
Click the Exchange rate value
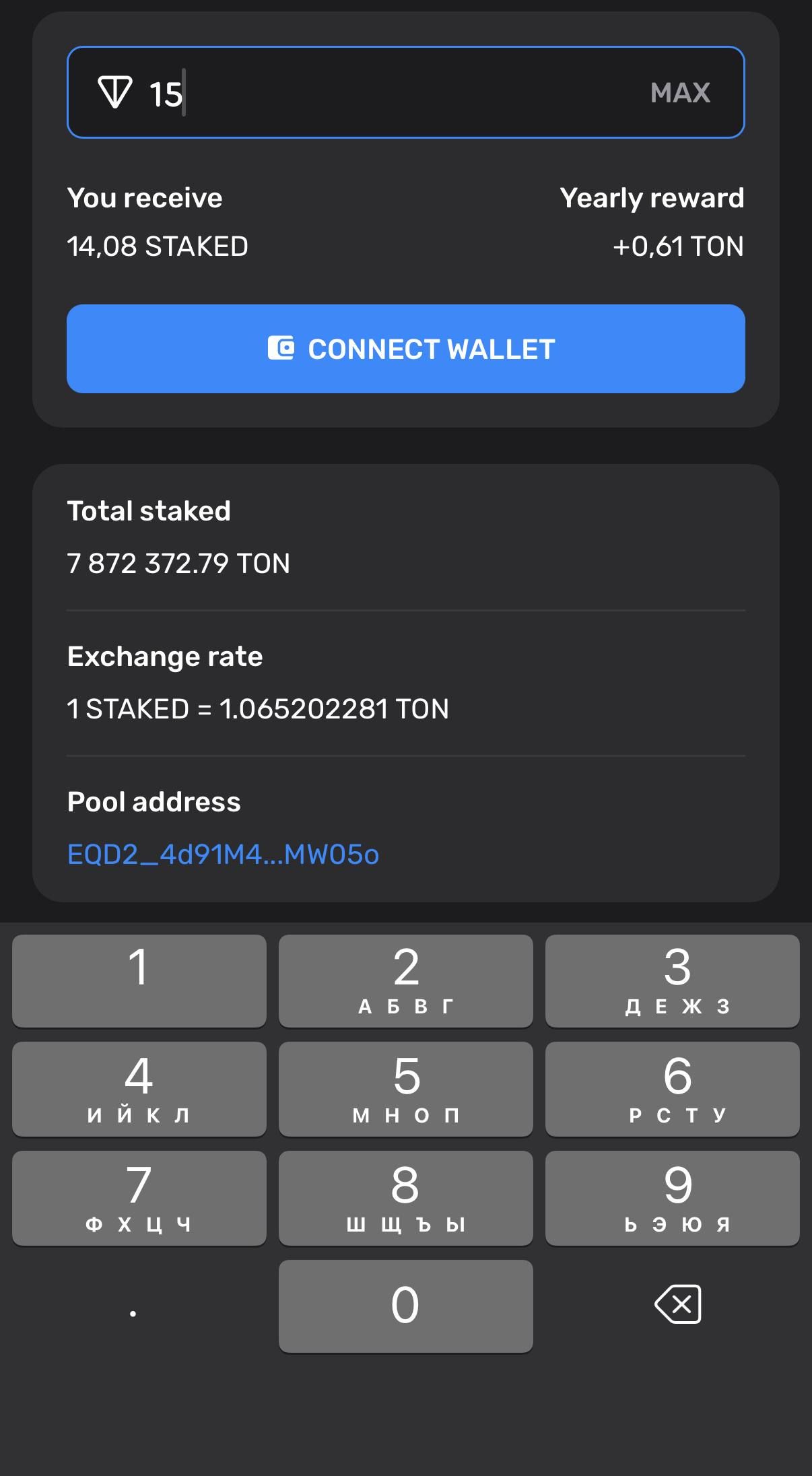(x=259, y=708)
